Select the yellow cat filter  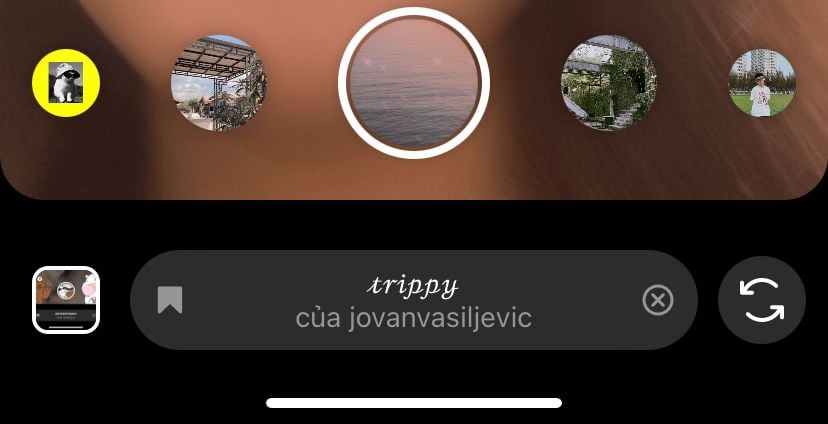coord(66,83)
